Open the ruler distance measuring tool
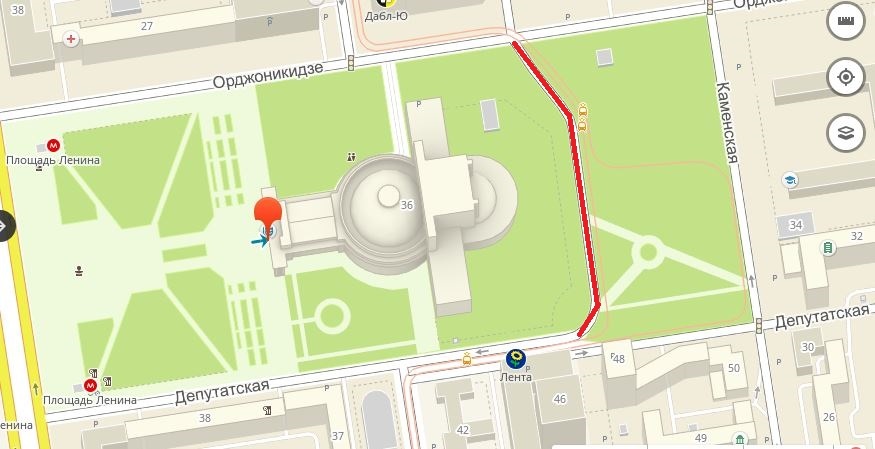The image size is (875, 449). click(x=846, y=24)
